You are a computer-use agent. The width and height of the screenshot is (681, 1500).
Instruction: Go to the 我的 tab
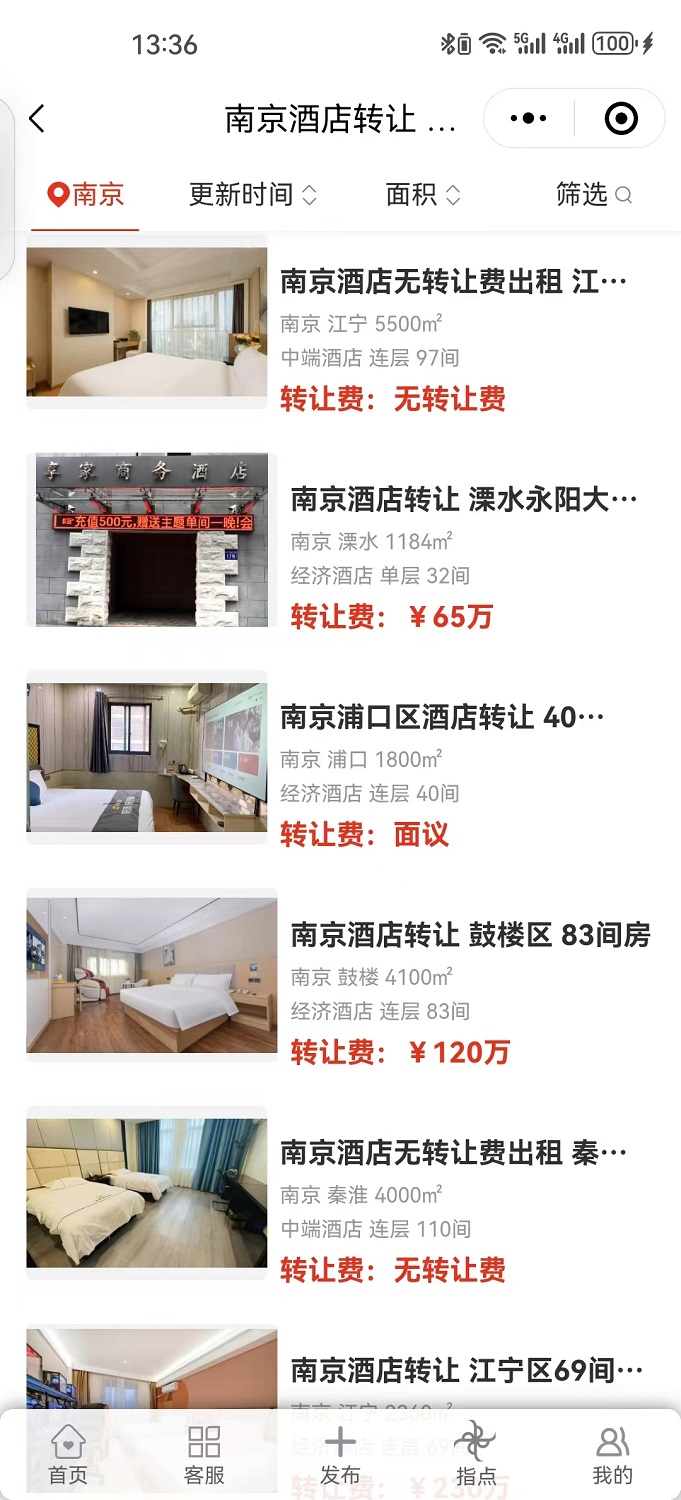tap(612, 1455)
